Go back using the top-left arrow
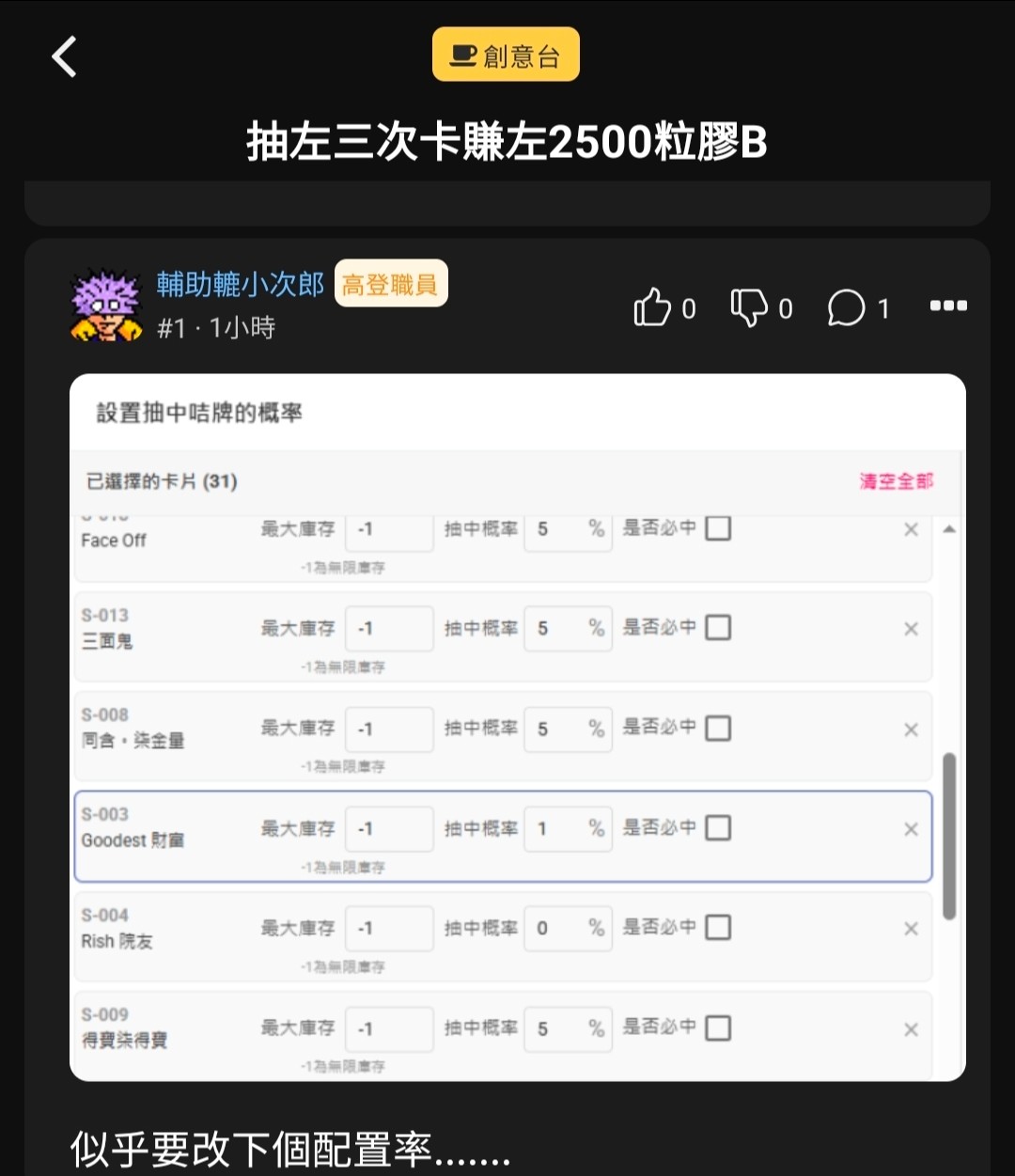Viewport: 1015px width, 1176px height. [64, 57]
